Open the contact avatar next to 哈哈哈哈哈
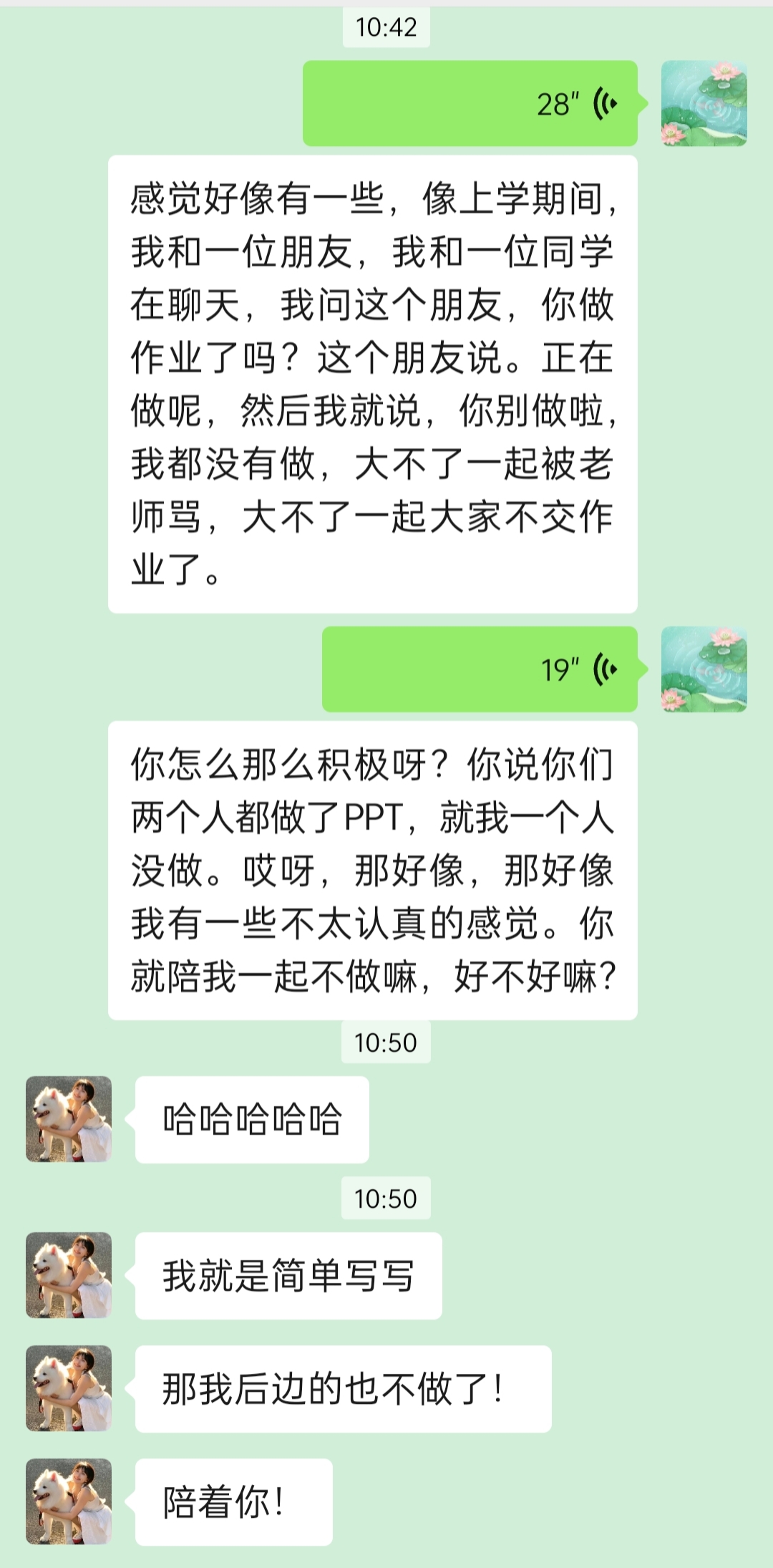The width and height of the screenshot is (773, 1568). (69, 1119)
